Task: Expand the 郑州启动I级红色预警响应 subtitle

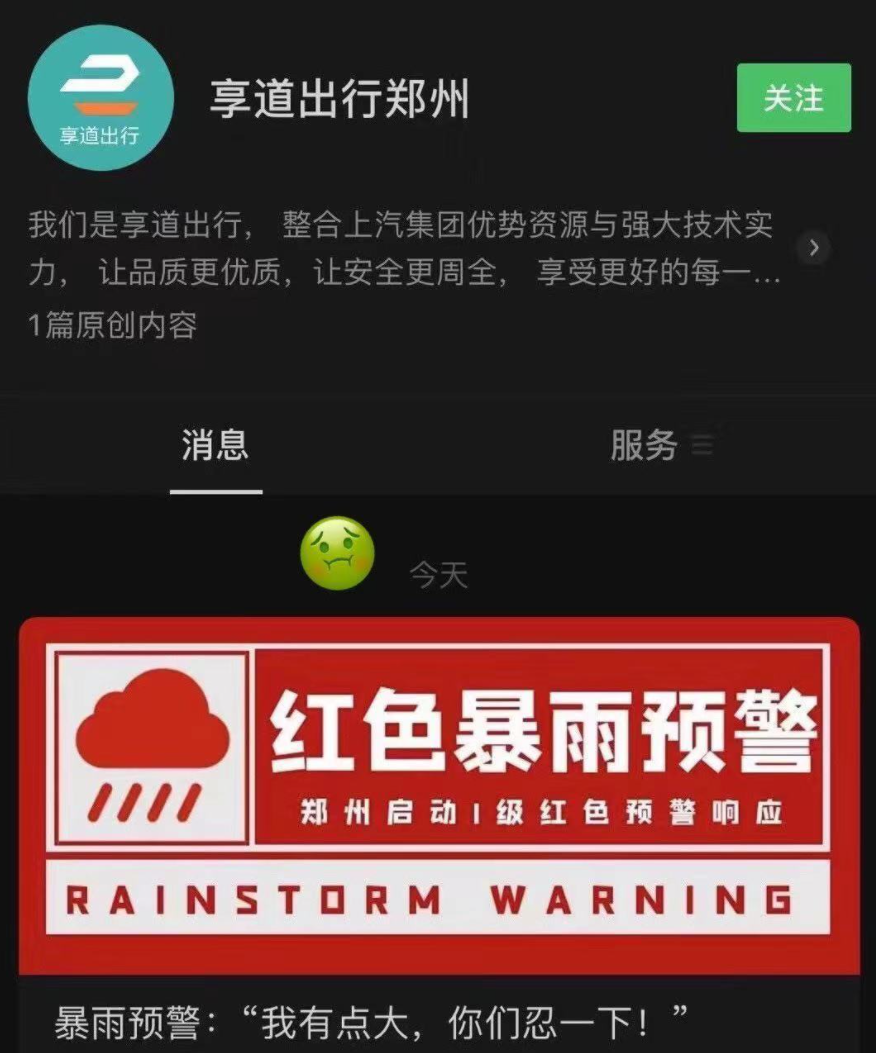Action: click(x=540, y=813)
